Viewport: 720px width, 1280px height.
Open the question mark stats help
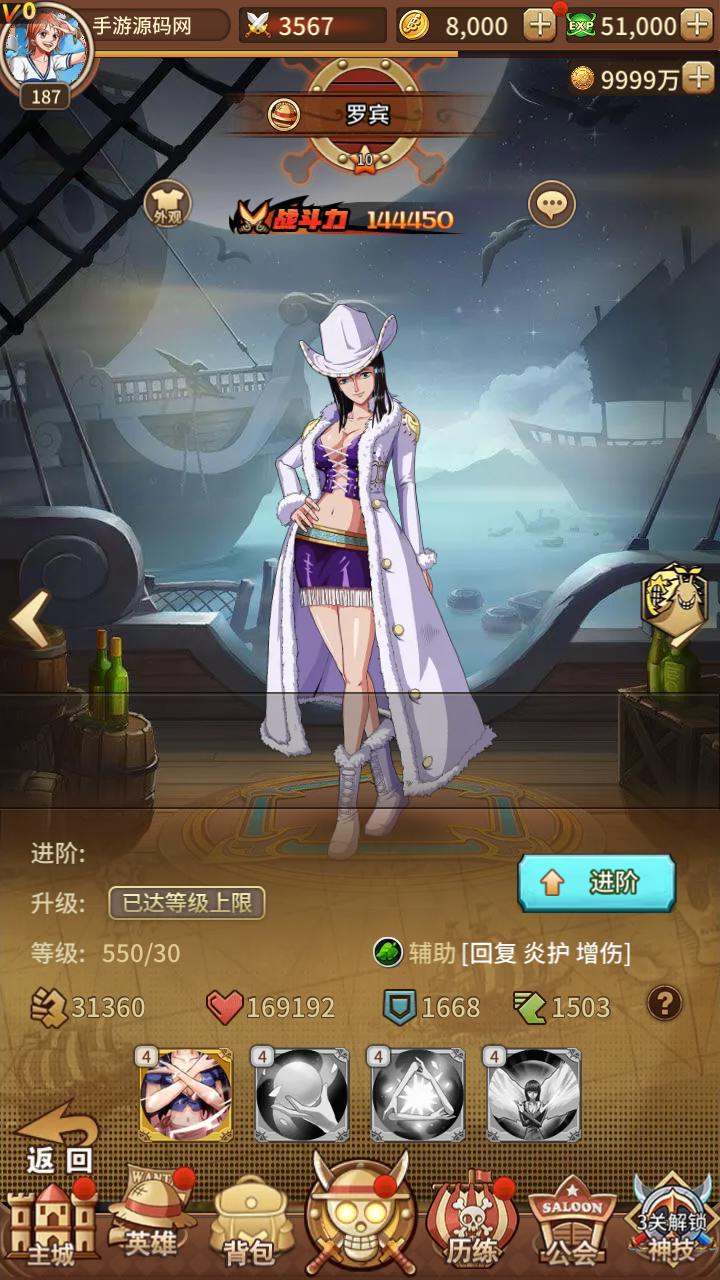[664, 1002]
